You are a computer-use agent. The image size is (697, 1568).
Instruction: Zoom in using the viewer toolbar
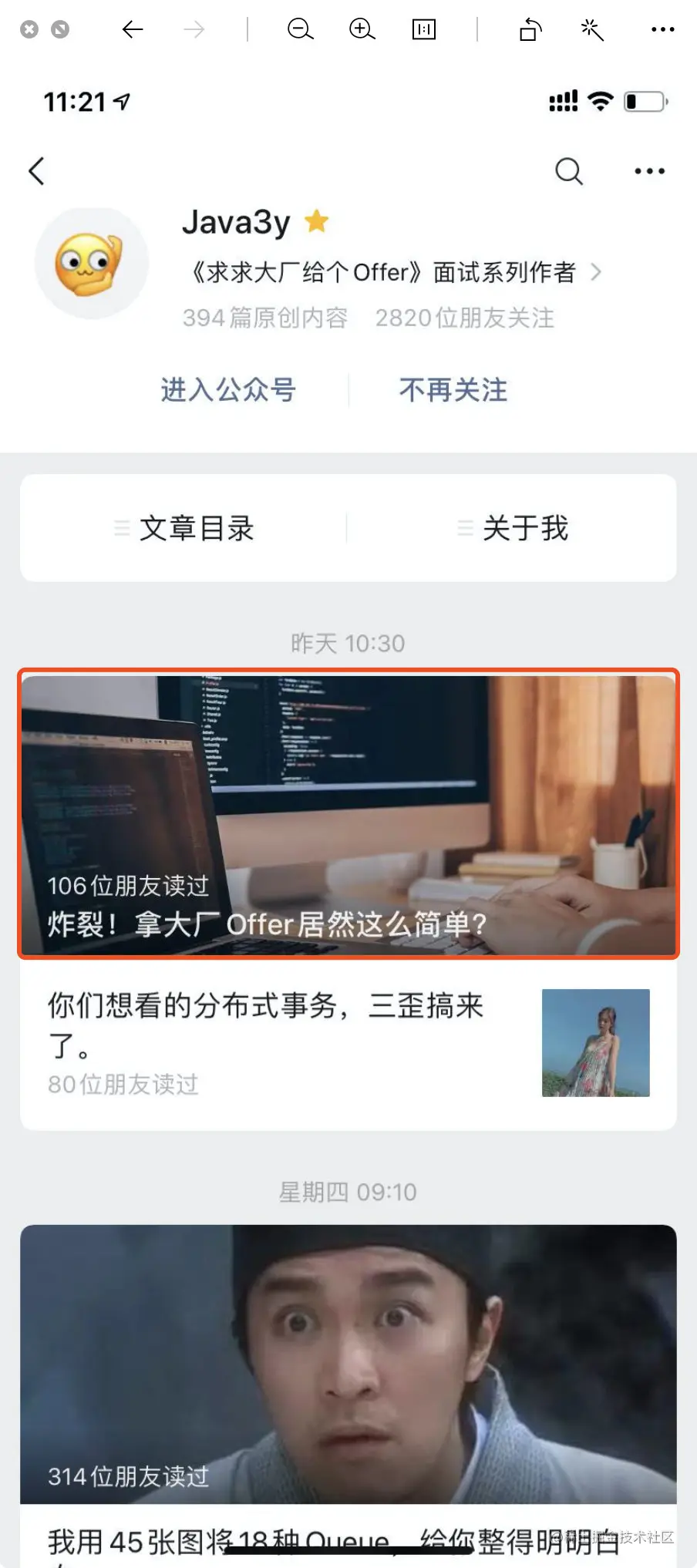pos(362,29)
